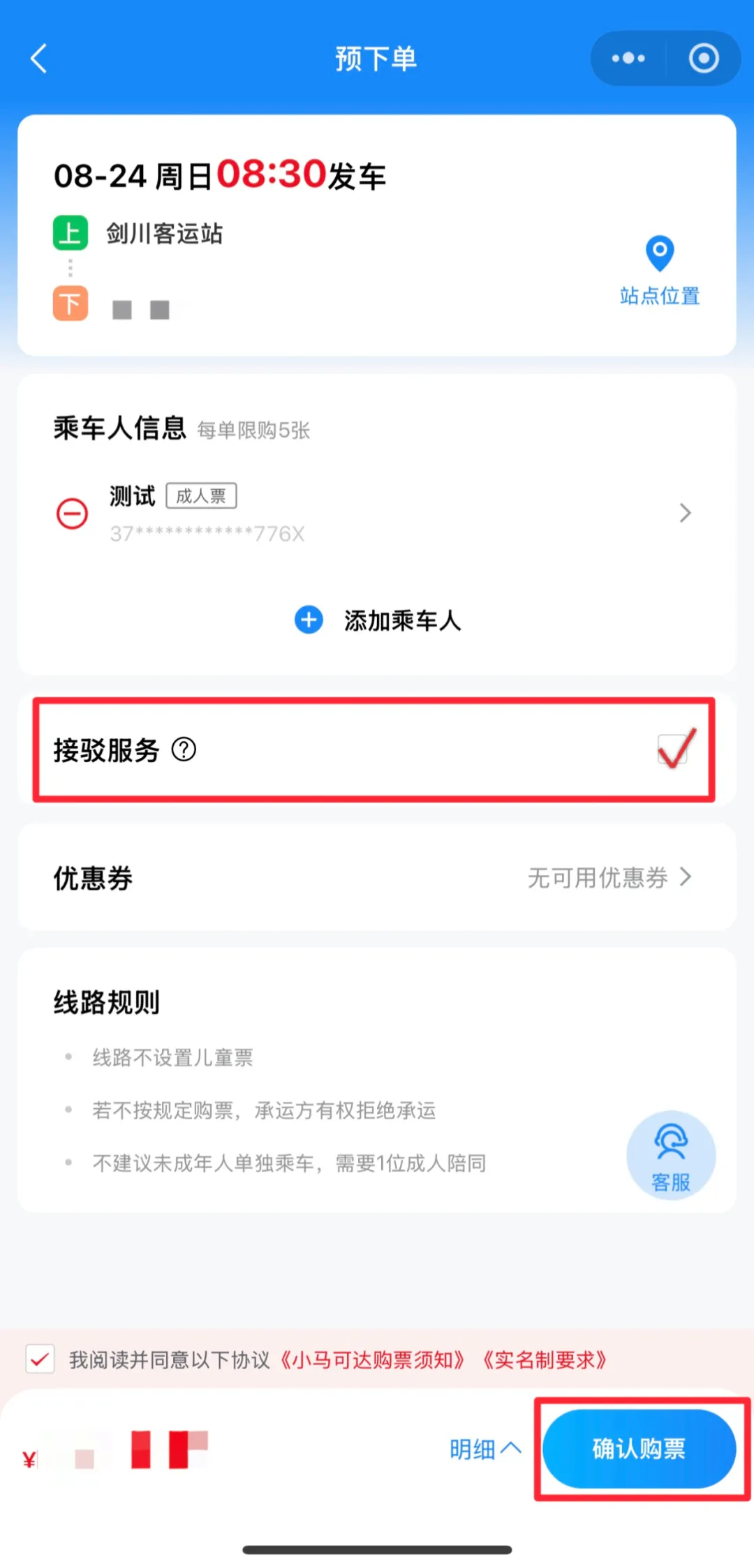Tap 确认购票 to confirm purchase
Screen dimensions: 754x1568
coord(640,1449)
